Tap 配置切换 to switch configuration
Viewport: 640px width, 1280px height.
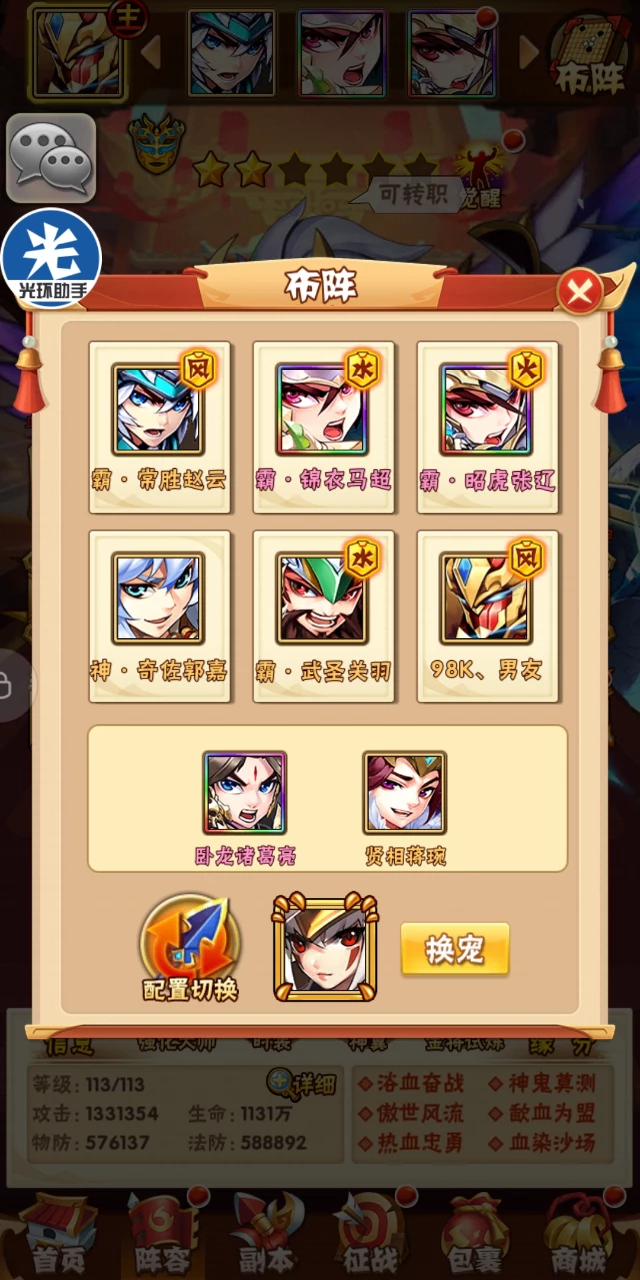(190, 947)
